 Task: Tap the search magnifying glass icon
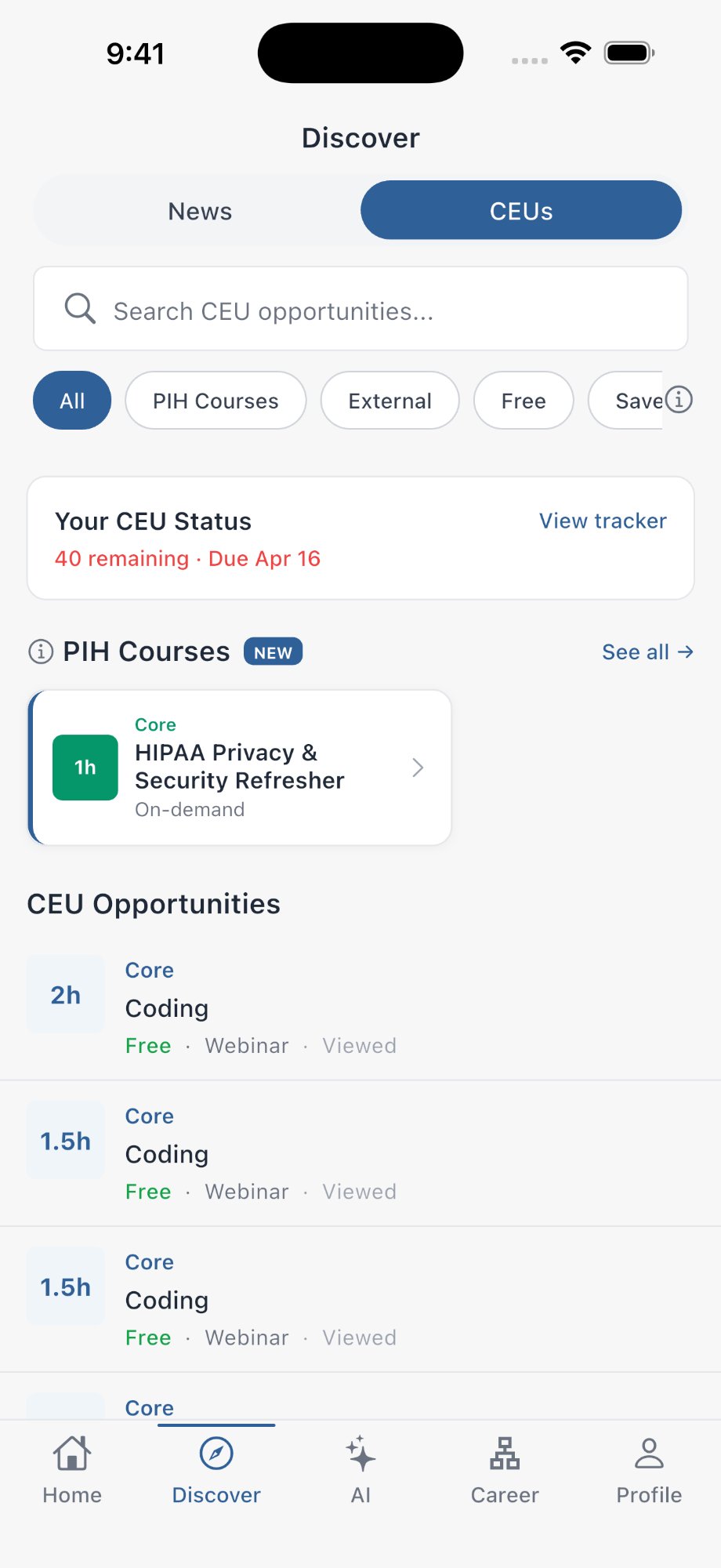79,309
